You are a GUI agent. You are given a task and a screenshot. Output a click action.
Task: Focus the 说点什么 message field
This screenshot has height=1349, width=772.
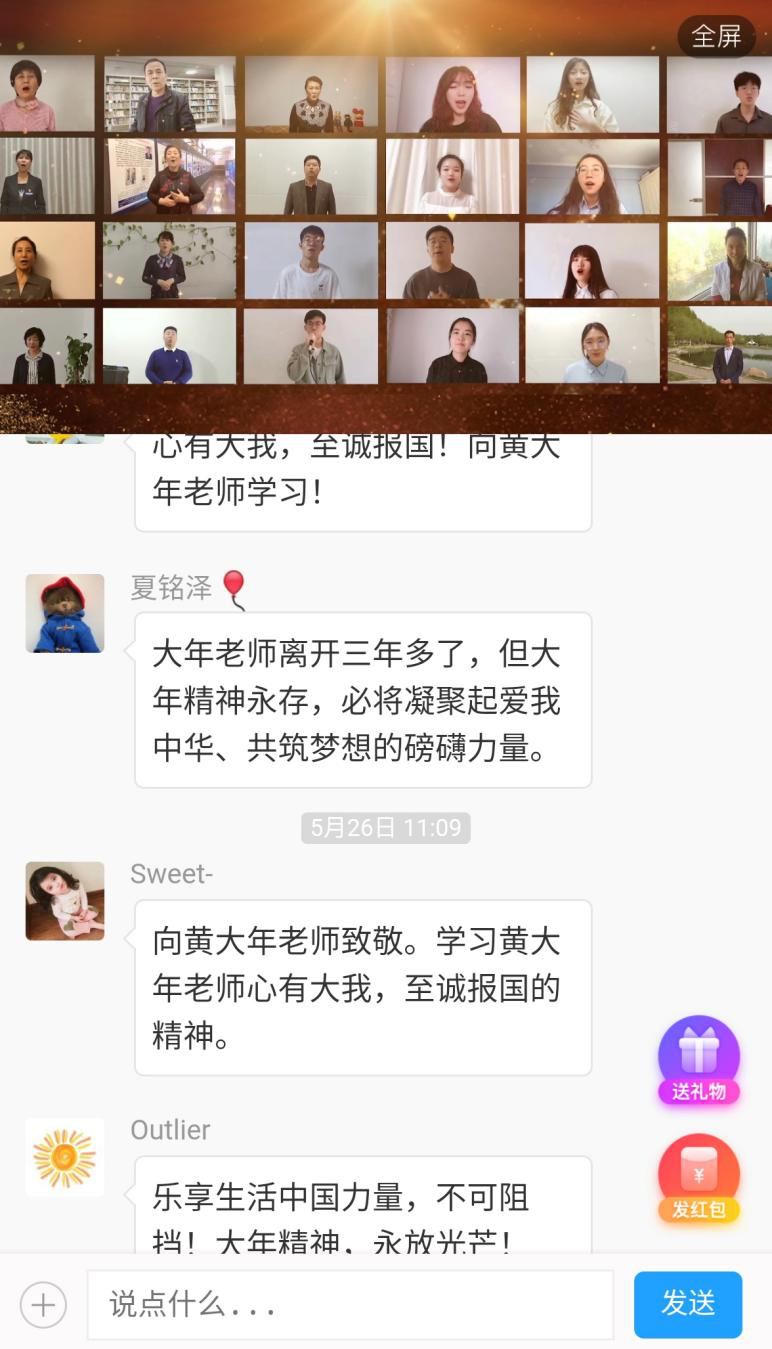(350, 1304)
